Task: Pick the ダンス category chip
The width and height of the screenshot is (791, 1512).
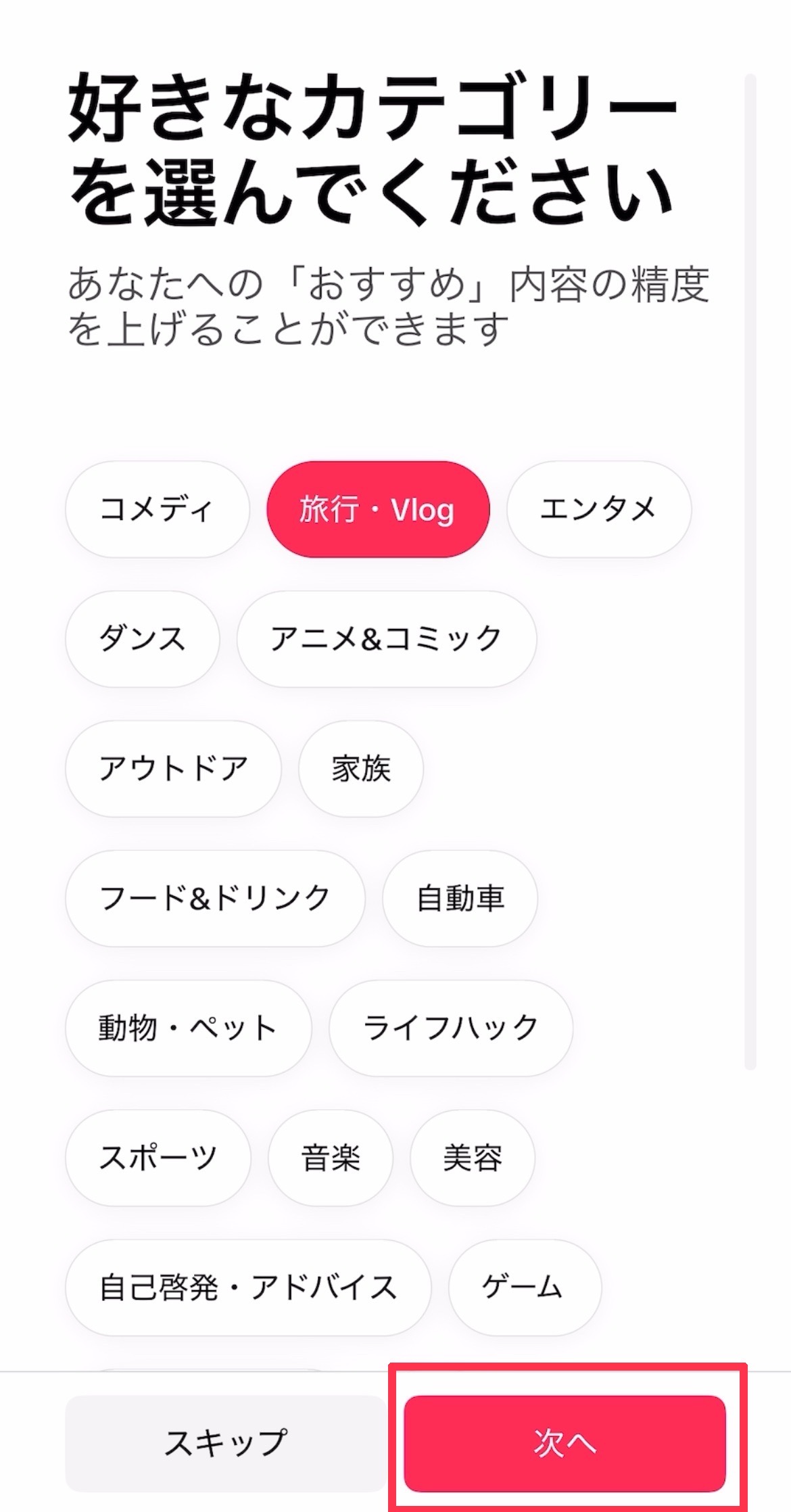Action: point(142,639)
